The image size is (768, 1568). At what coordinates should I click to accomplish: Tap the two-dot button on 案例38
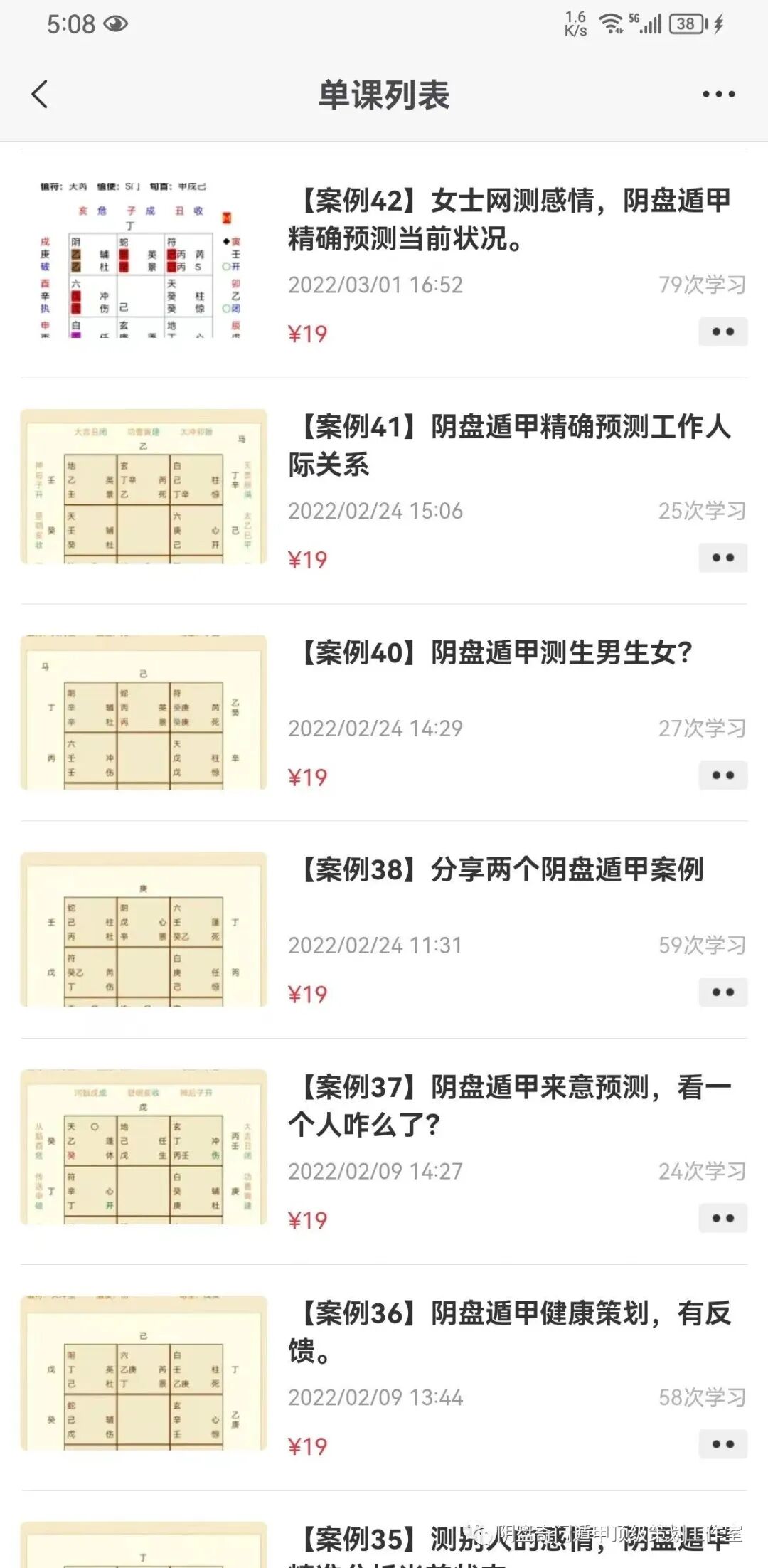coord(722,992)
